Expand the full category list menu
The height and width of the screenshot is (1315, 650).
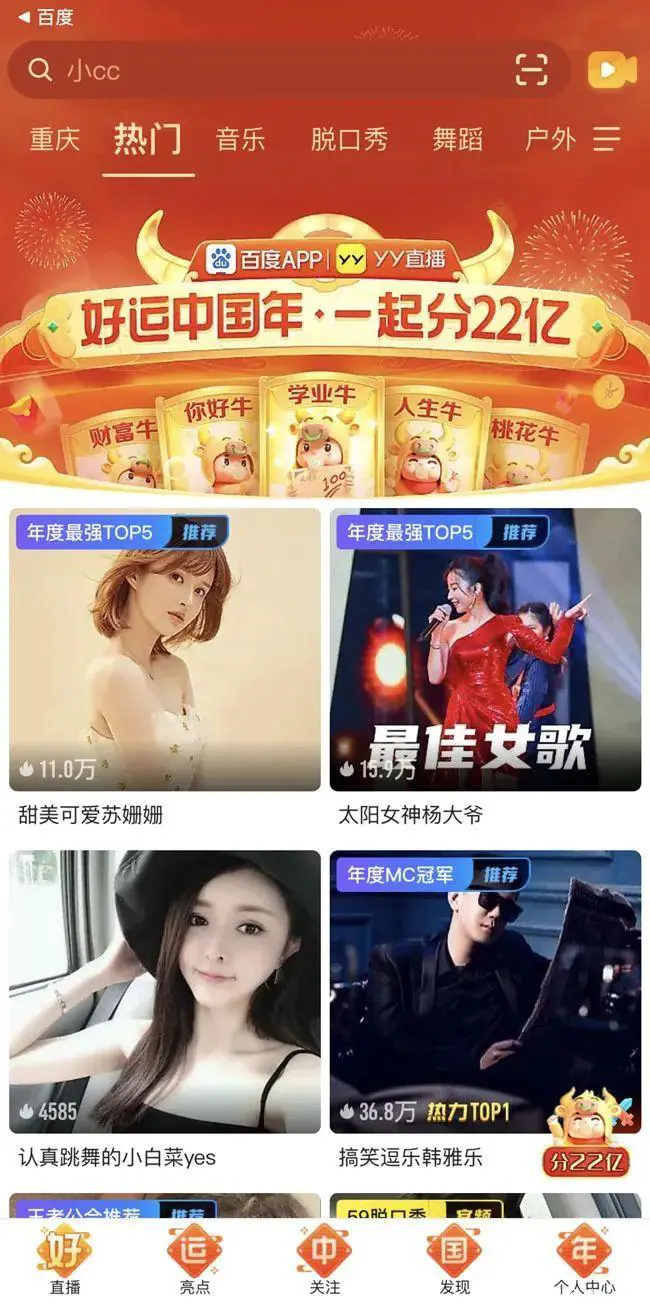(606, 139)
